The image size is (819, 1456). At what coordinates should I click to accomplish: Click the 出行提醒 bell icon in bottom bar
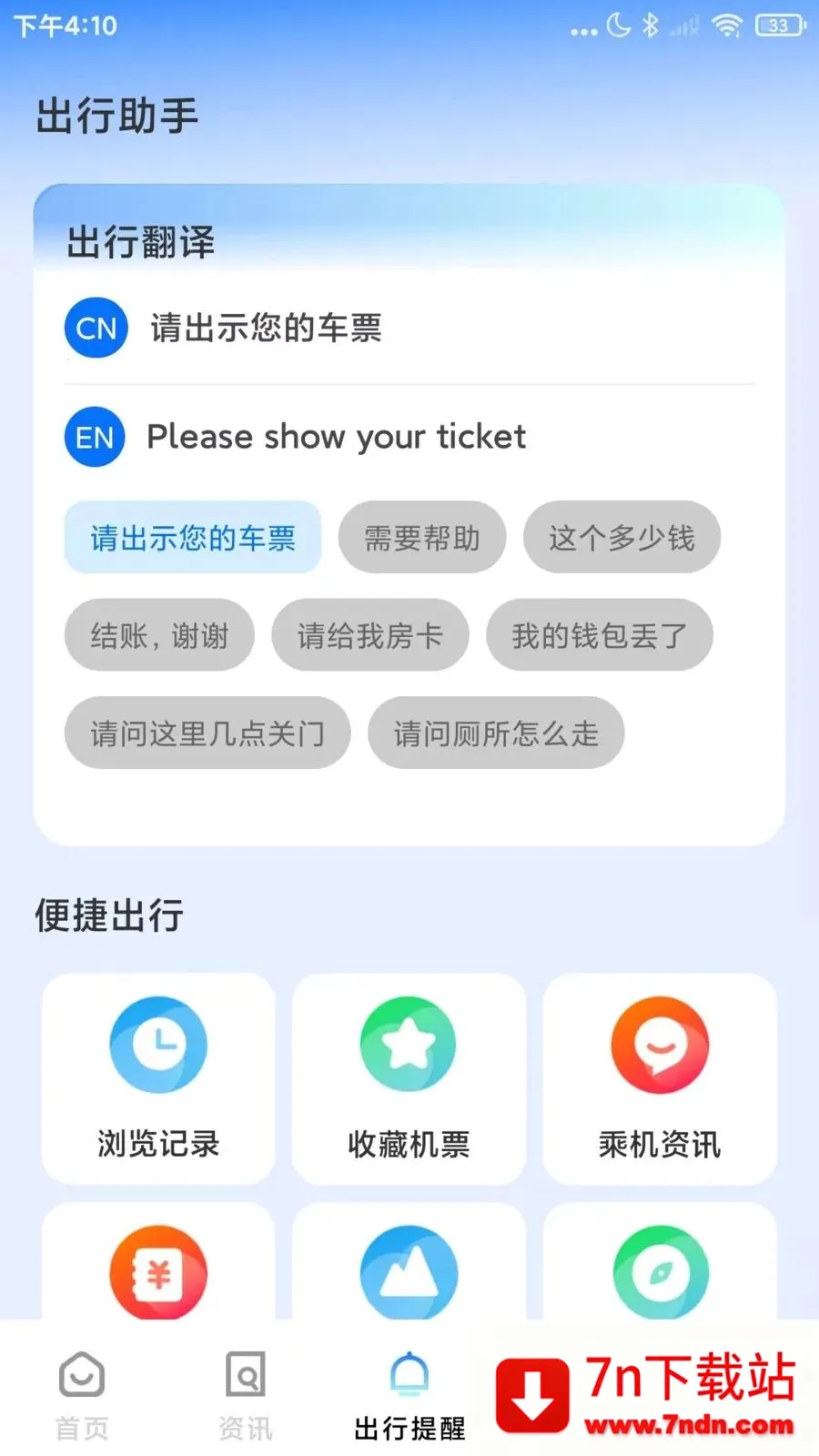409,1376
